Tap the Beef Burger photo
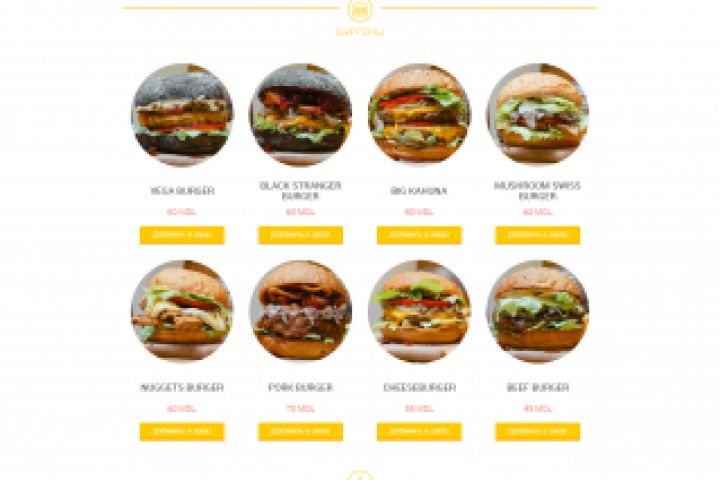Screen dimensions: 720x480 pyautogui.click(x=537, y=311)
